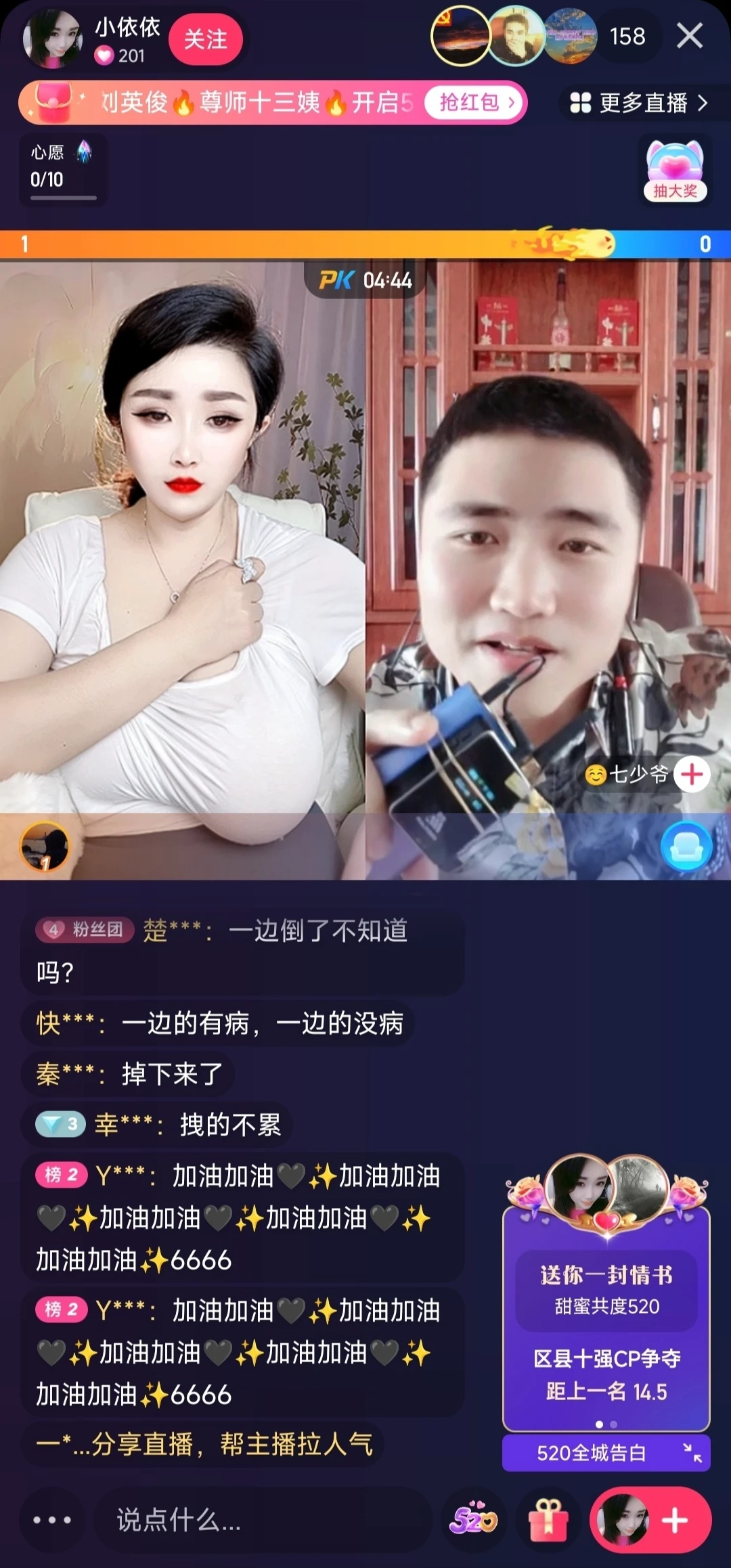The width and height of the screenshot is (731, 1568).
Task: Close the live stream
Action: 689,36
